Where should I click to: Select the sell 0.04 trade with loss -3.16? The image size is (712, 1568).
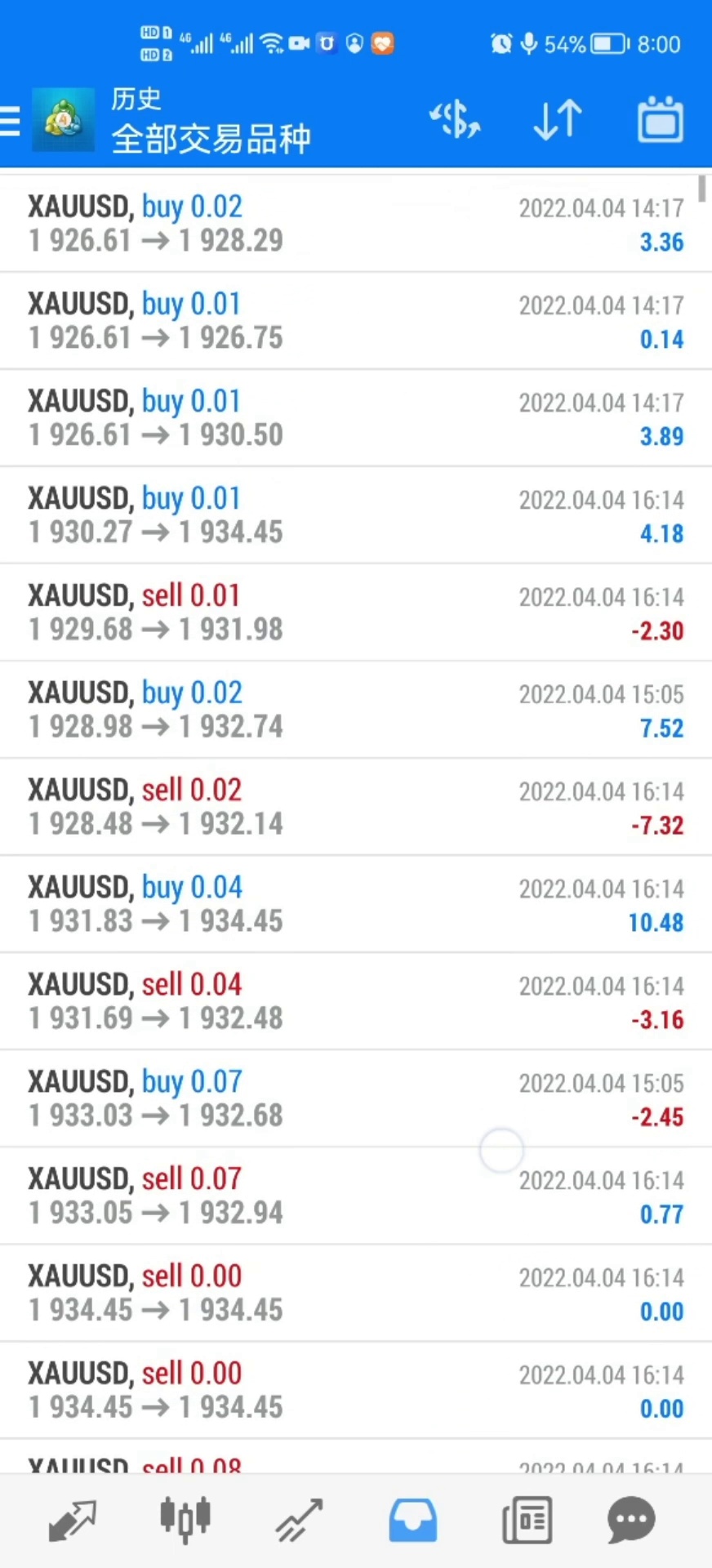coord(355,1001)
